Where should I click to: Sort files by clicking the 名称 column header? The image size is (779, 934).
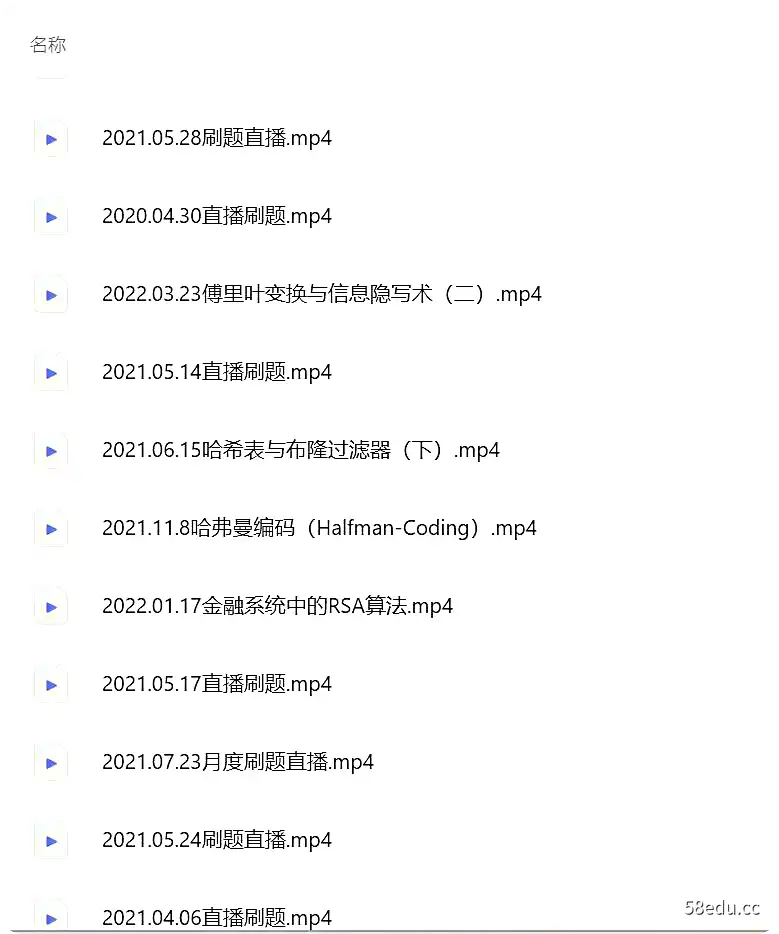48,44
